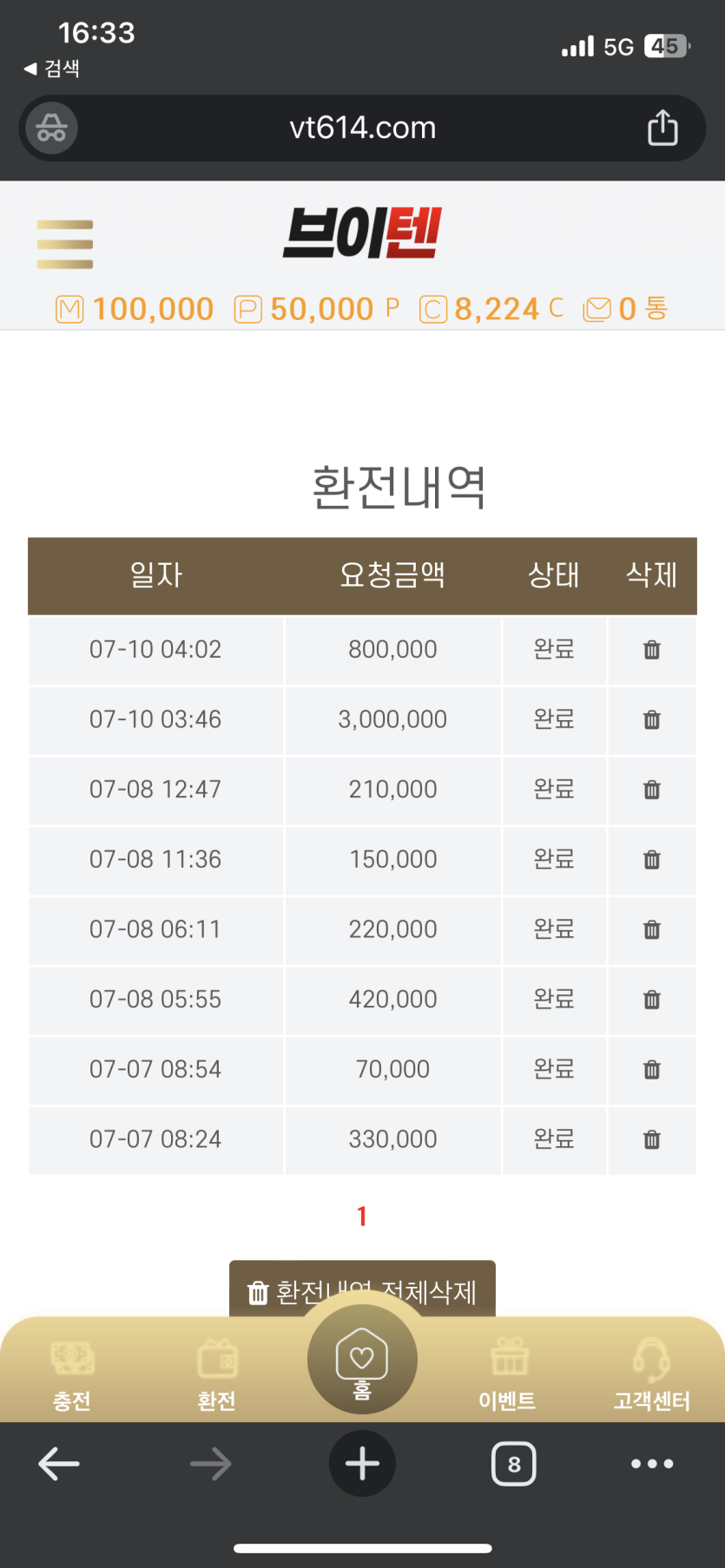
Task: Delete the 3,000,000 exchange record
Action: pos(652,720)
